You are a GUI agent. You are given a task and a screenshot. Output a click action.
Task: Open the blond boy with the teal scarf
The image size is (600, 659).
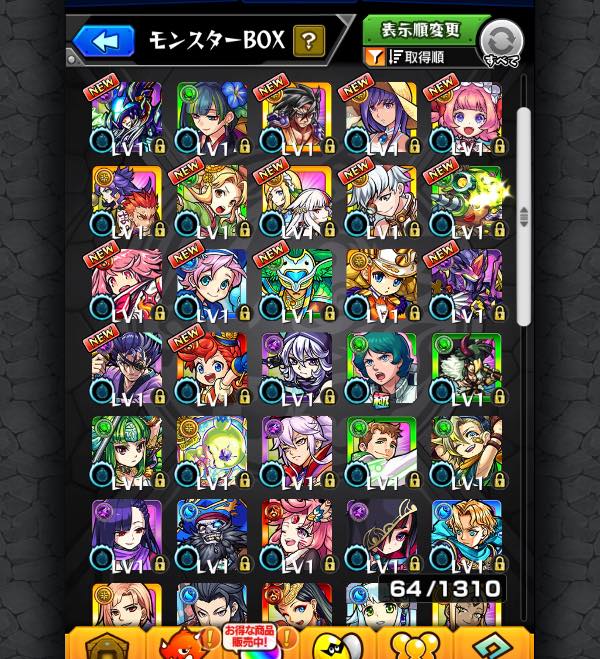[466, 535]
